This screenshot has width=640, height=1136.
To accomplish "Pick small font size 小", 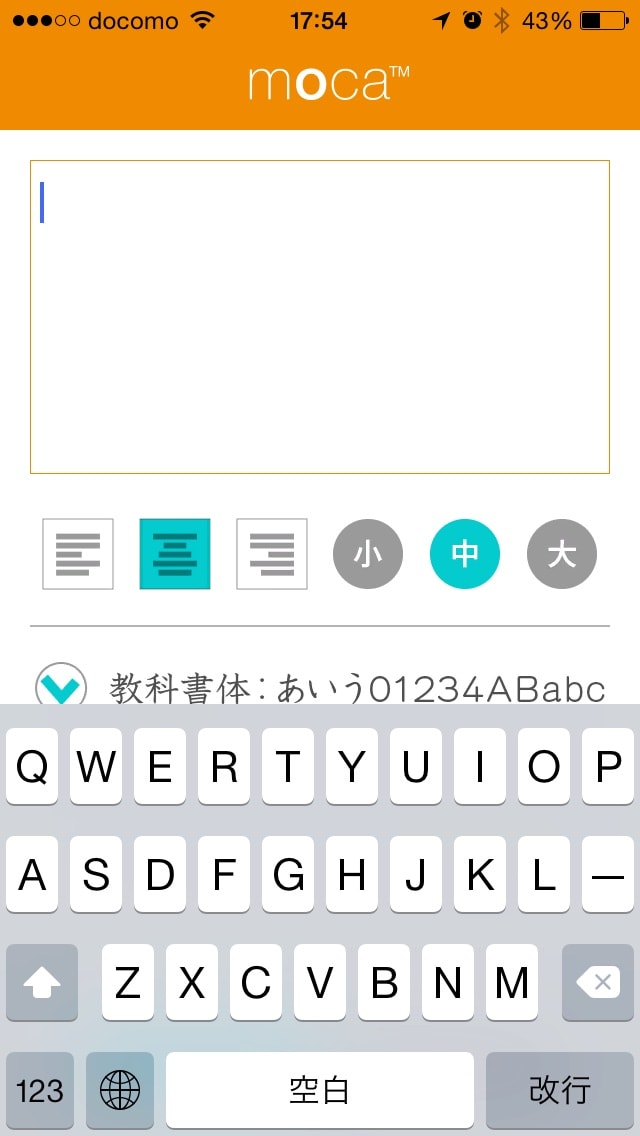I will (x=367, y=554).
